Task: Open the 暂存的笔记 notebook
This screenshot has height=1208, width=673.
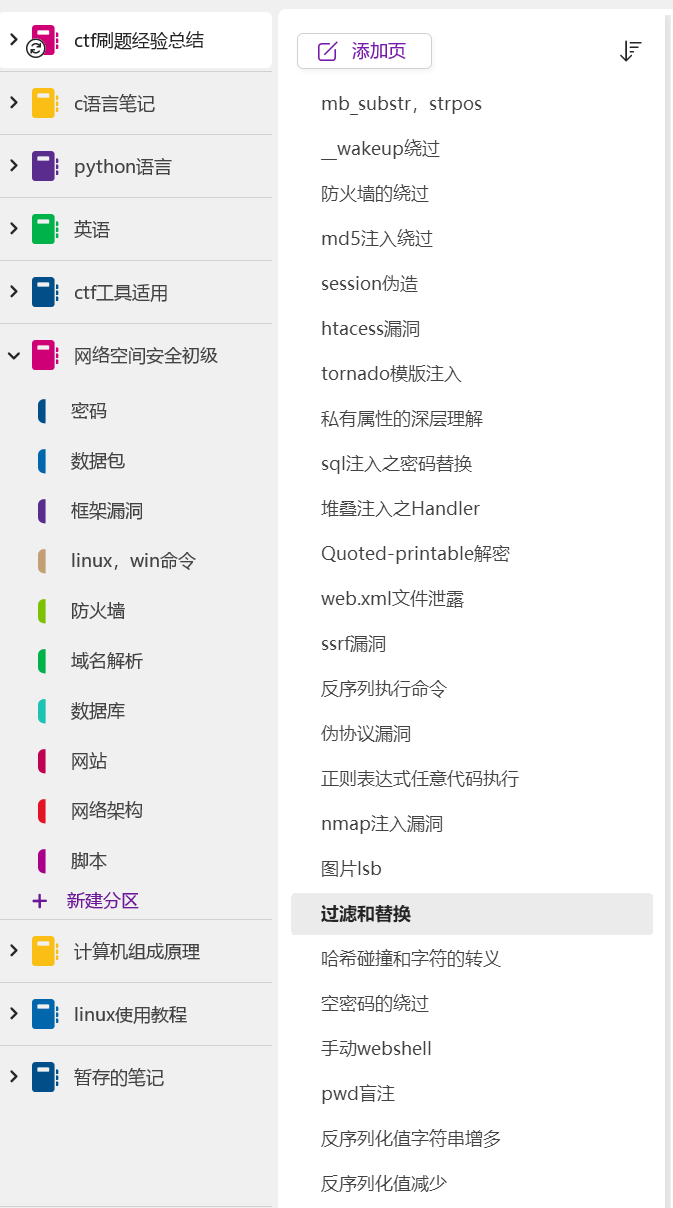Action: (x=118, y=1077)
